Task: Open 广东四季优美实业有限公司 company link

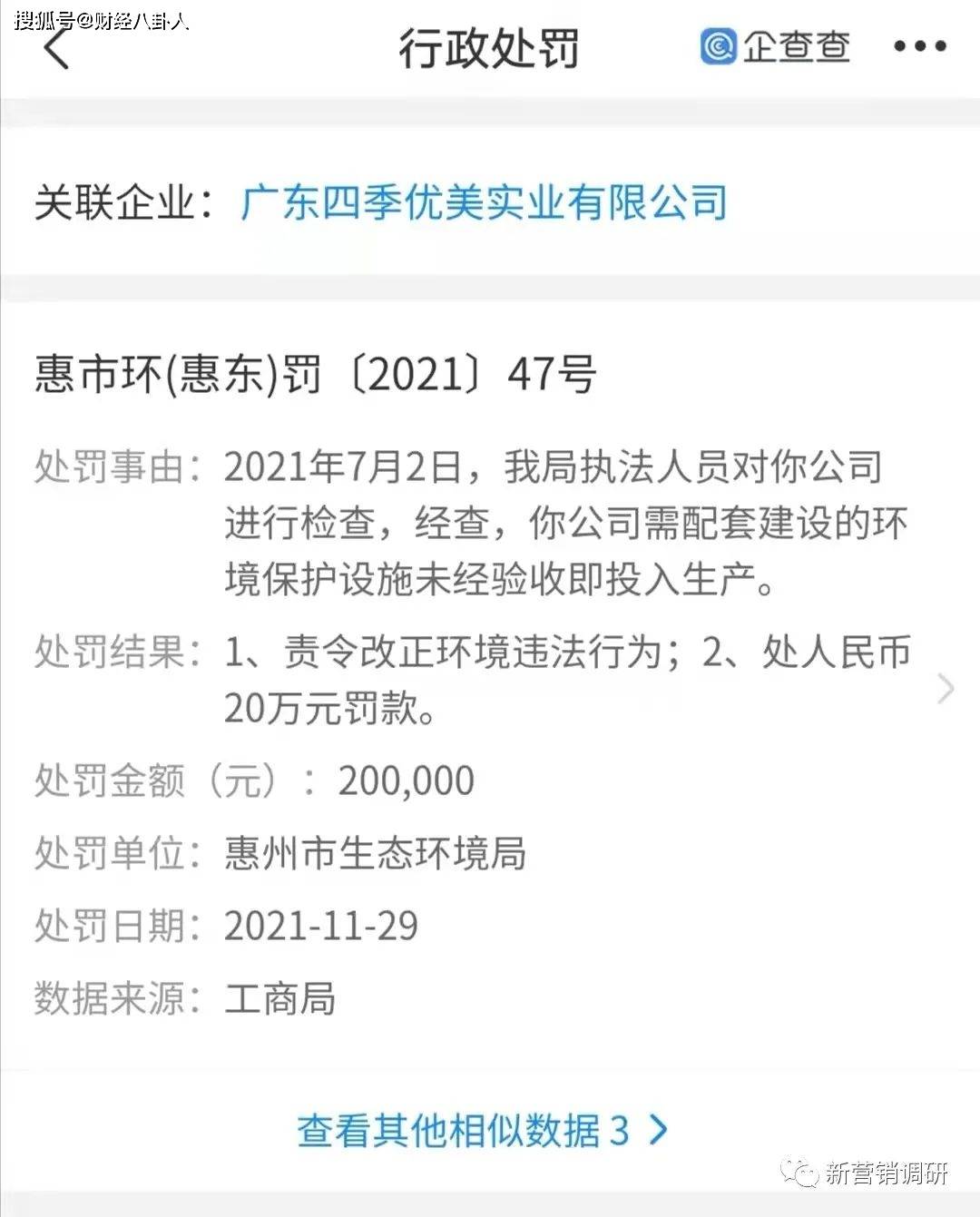Action: coord(484,201)
